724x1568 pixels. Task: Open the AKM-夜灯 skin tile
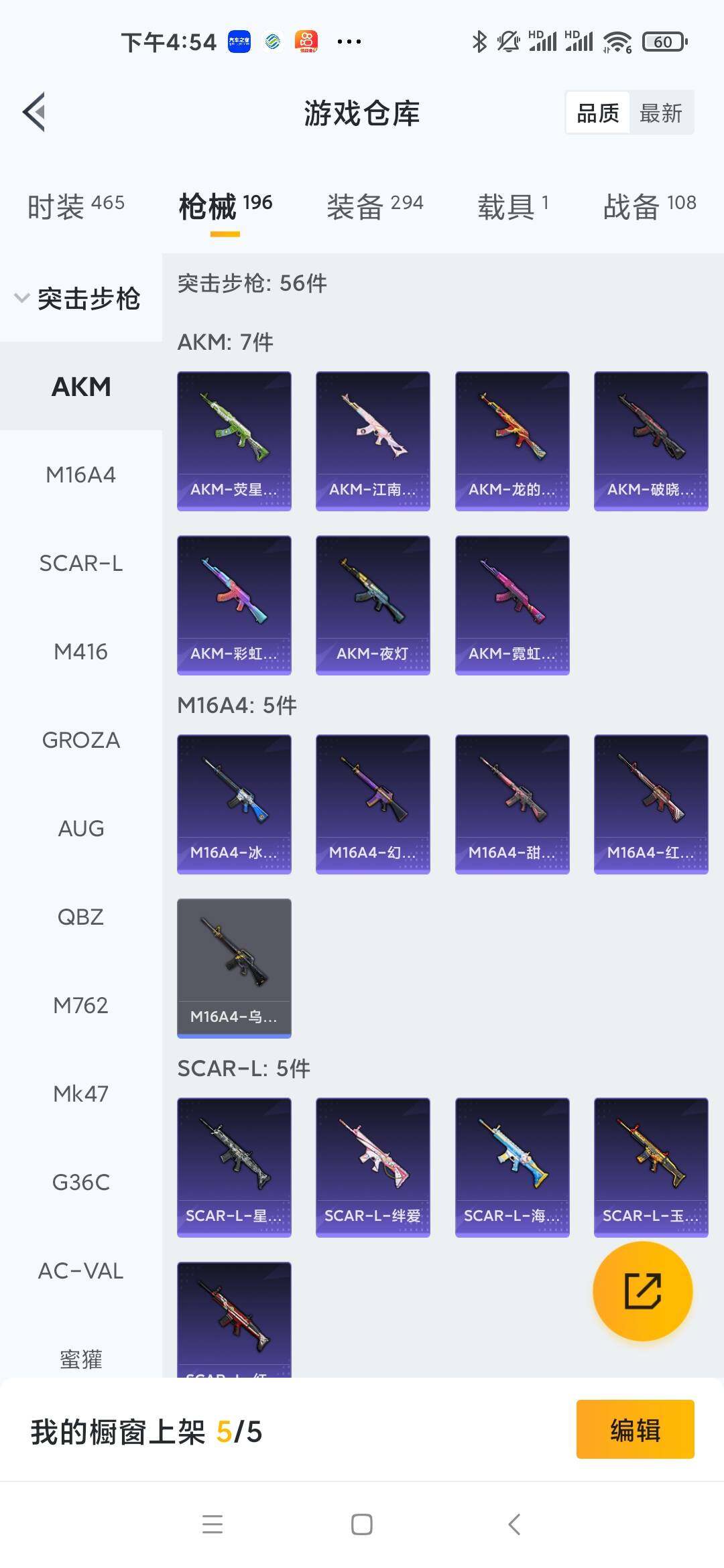pos(373,604)
